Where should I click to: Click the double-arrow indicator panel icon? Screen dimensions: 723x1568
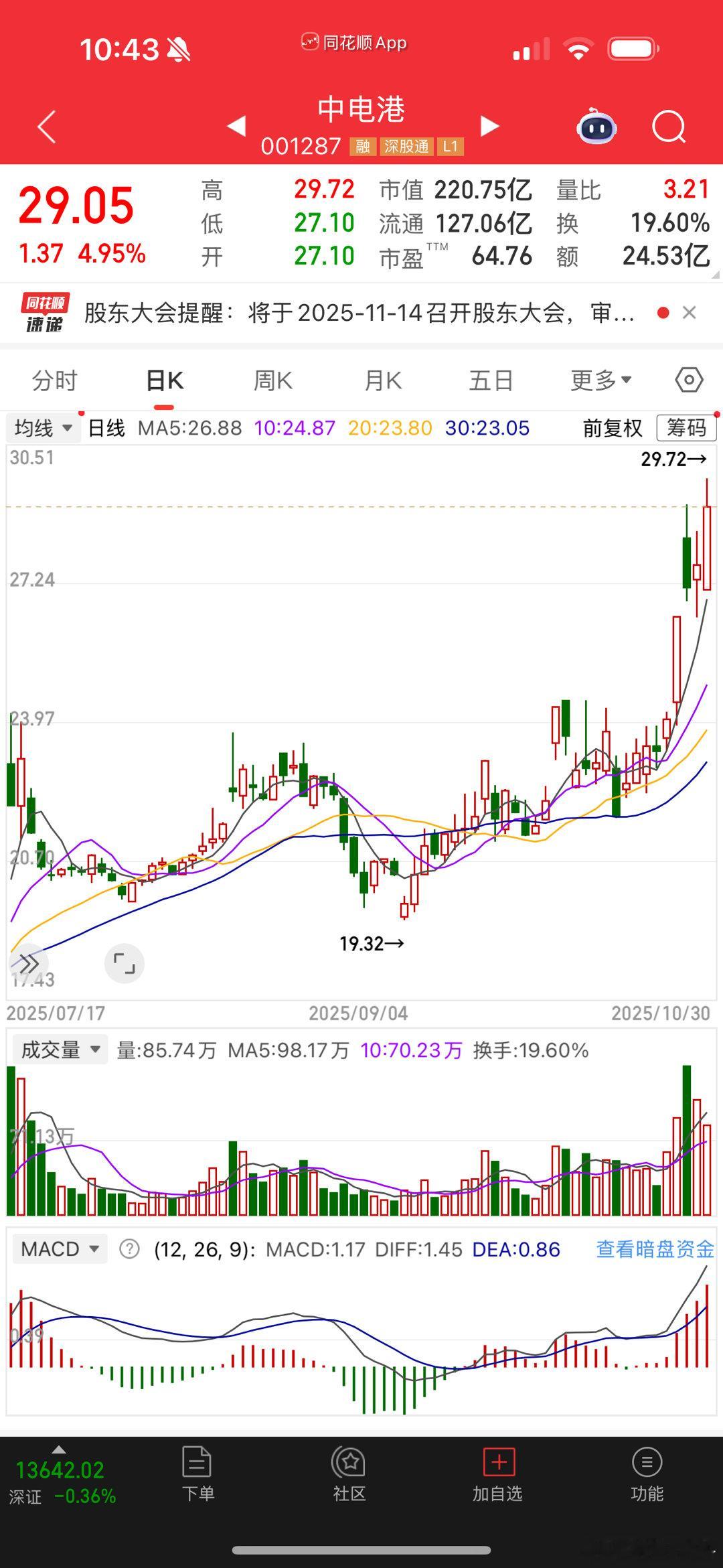29,963
